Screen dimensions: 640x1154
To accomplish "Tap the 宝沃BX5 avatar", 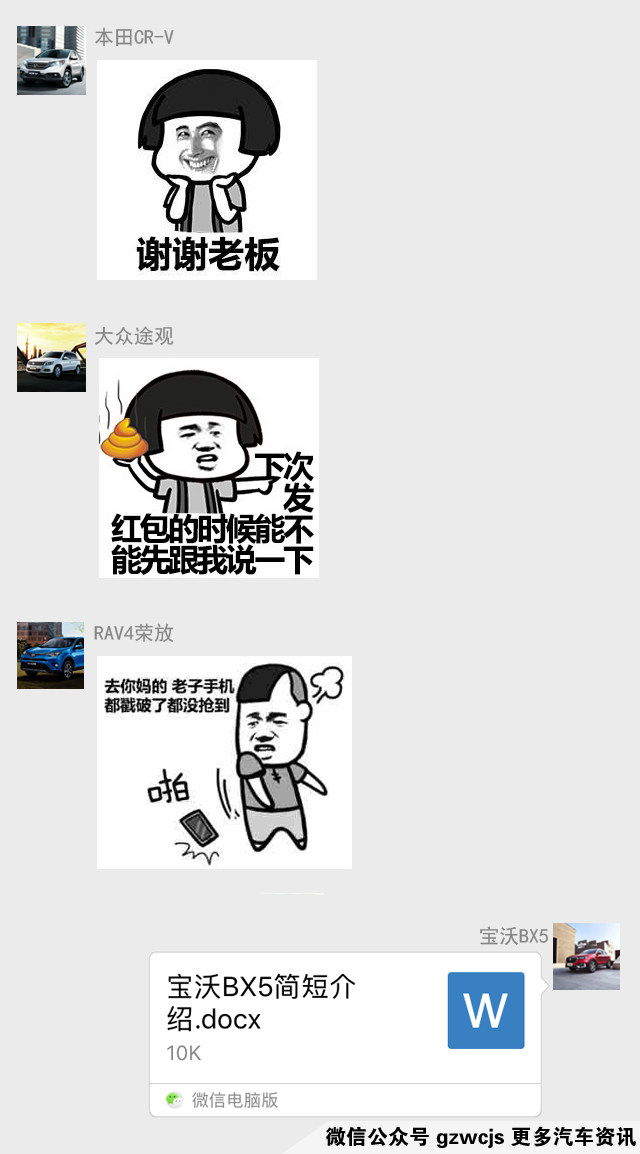I will (x=586, y=956).
